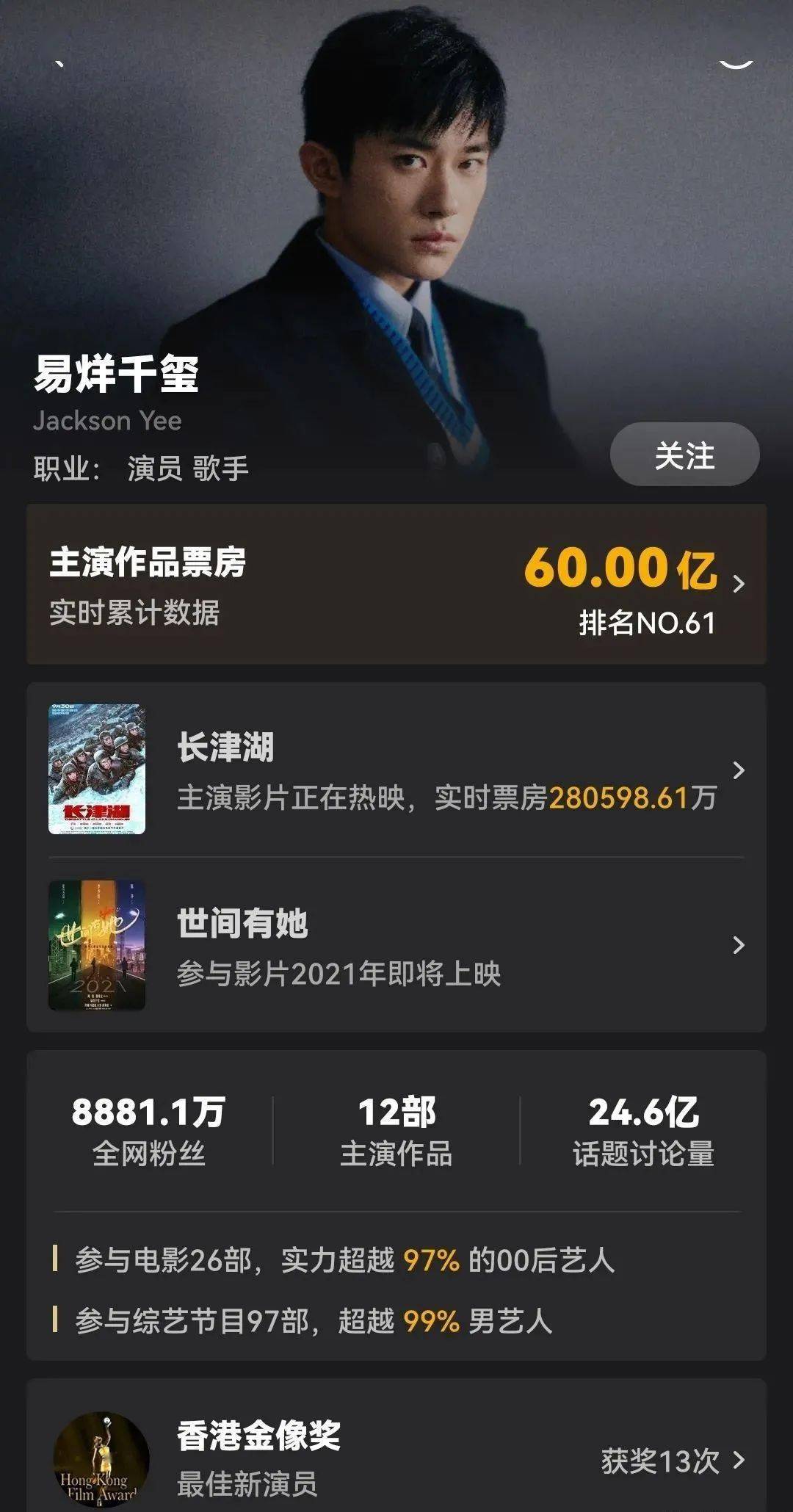Image resolution: width=793 pixels, height=1512 pixels.
Task: Open the 长津湖 movie row
Action: pyautogui.click(x=396, y=770)
